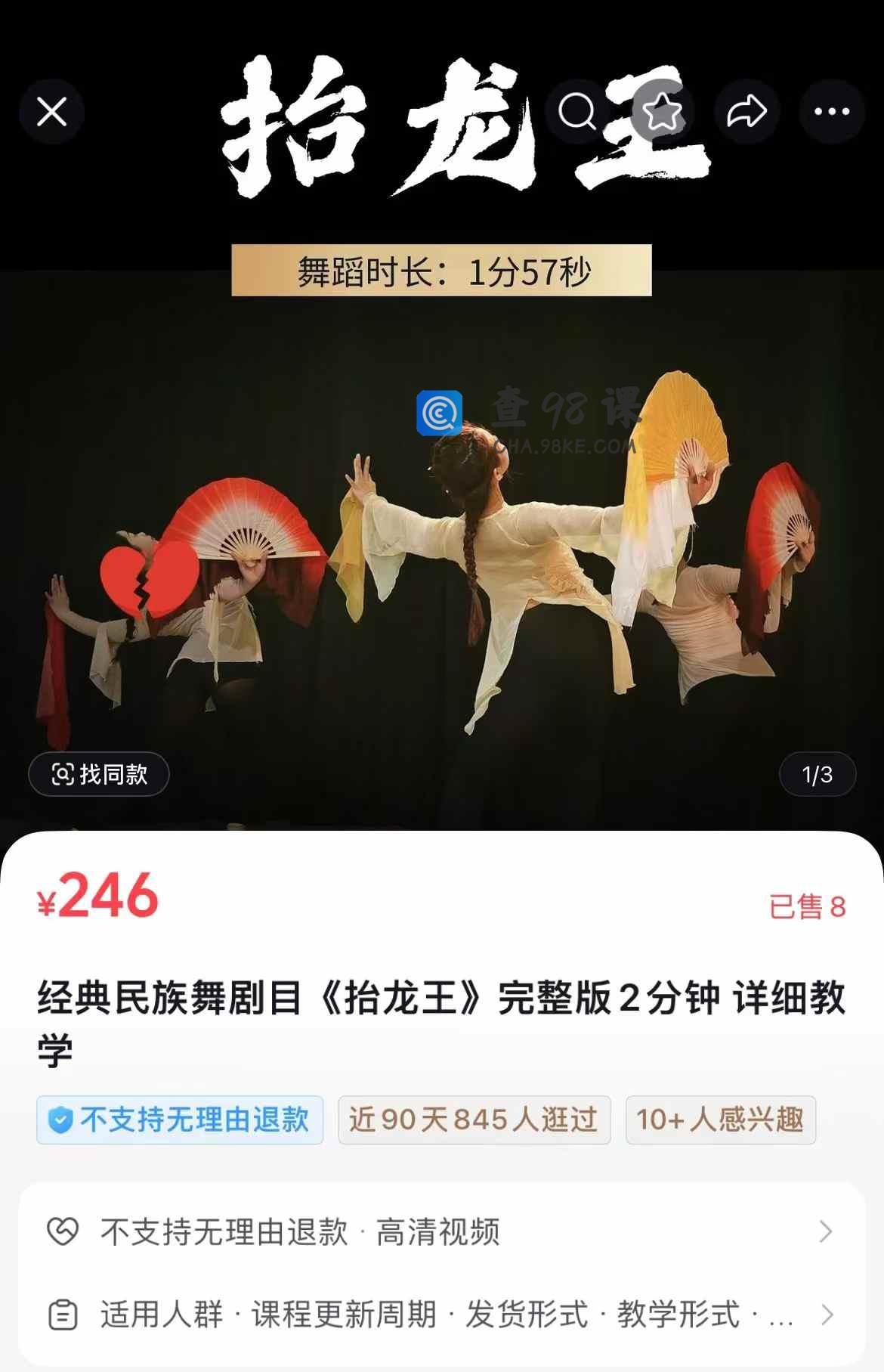Expand the 适用人群 · 课程更新周期 details row

(441, 1315)
